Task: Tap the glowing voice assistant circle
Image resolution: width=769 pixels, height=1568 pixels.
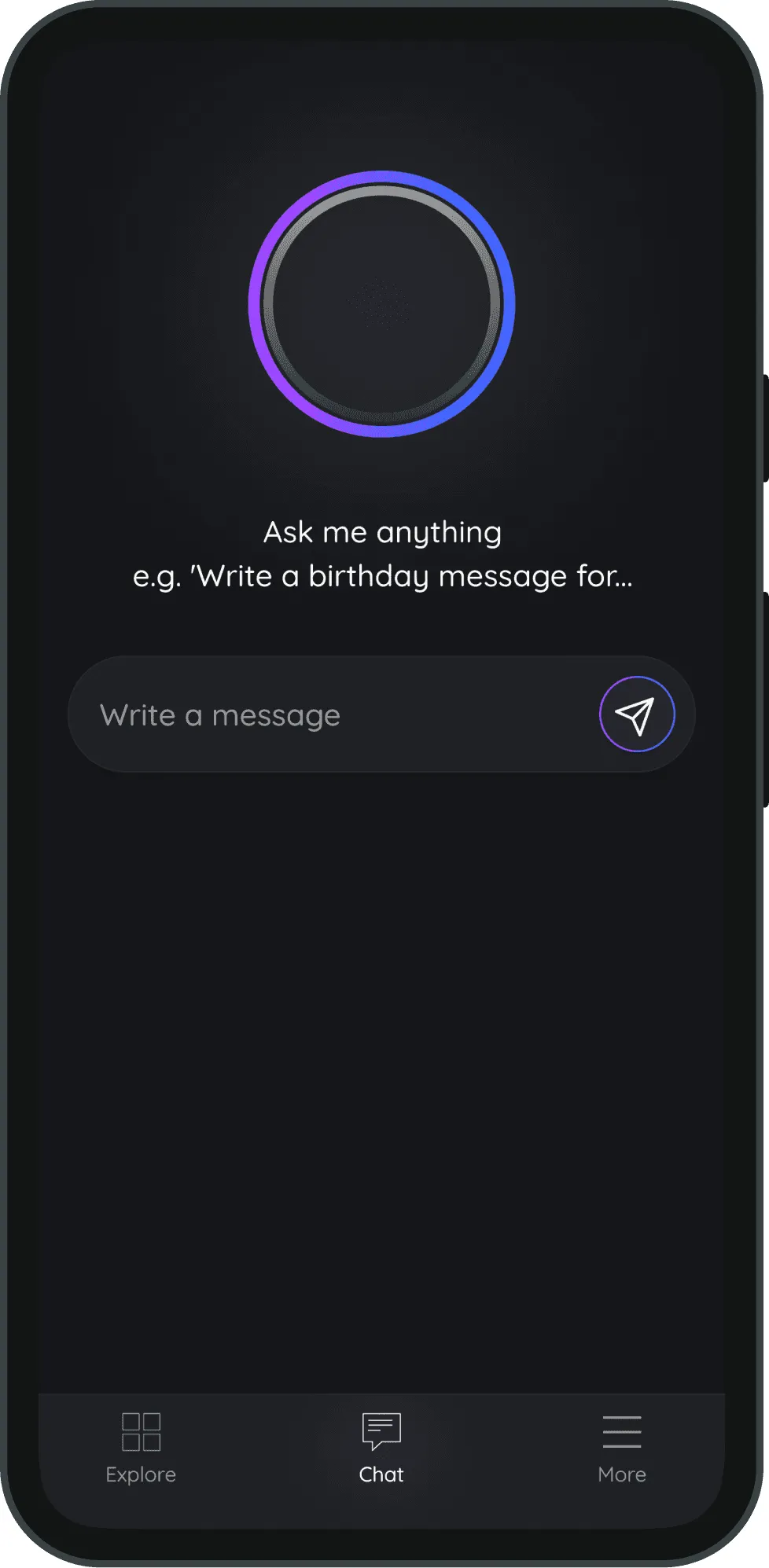Action: pos(382,303)
